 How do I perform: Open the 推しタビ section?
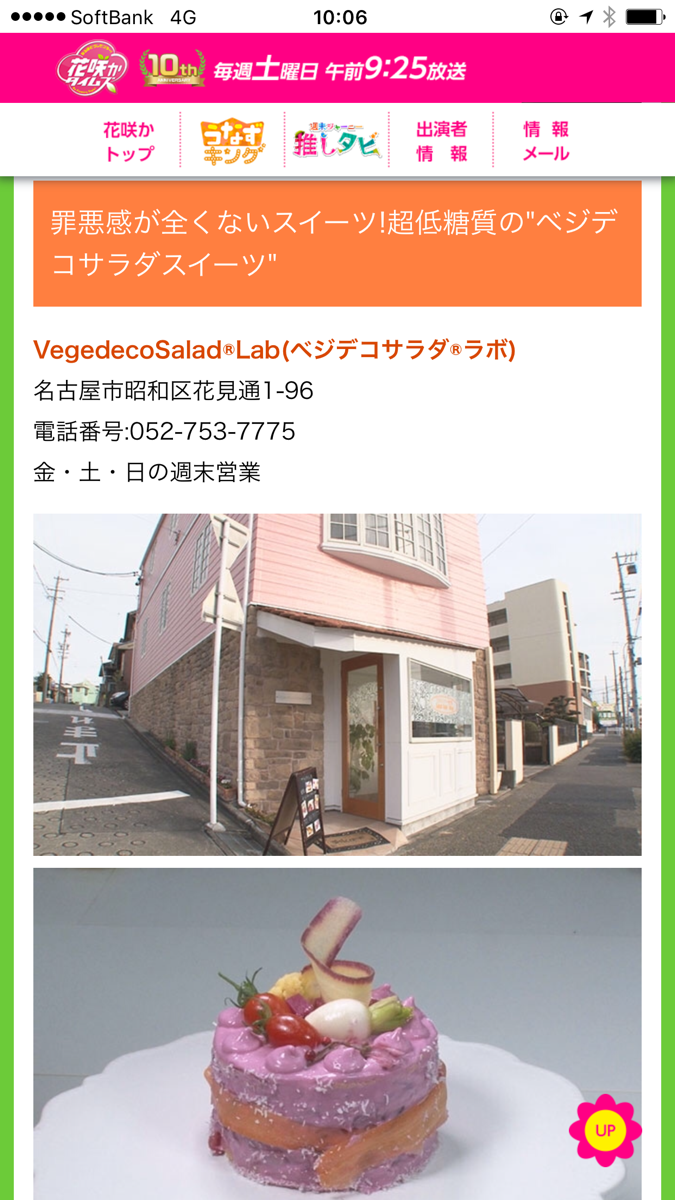pos(337,141)
